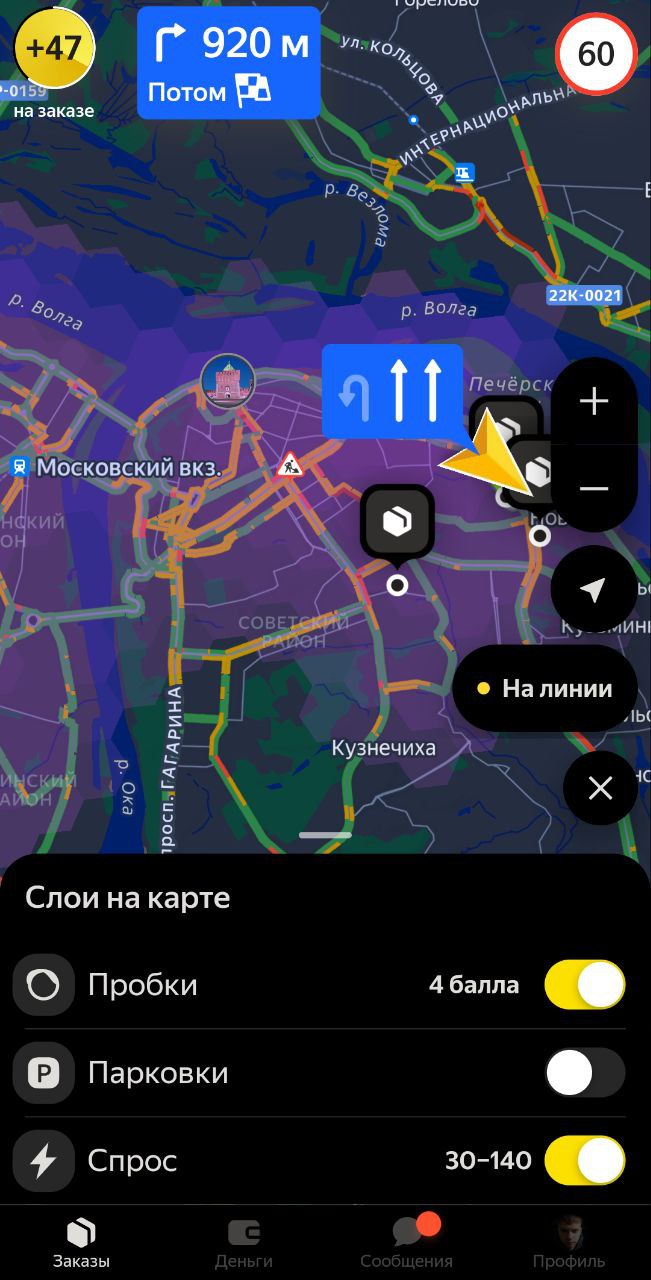This screenshot has height=1280, width=651.
Task: Switch to the Заказы tab
Action: click(81, 1243)
